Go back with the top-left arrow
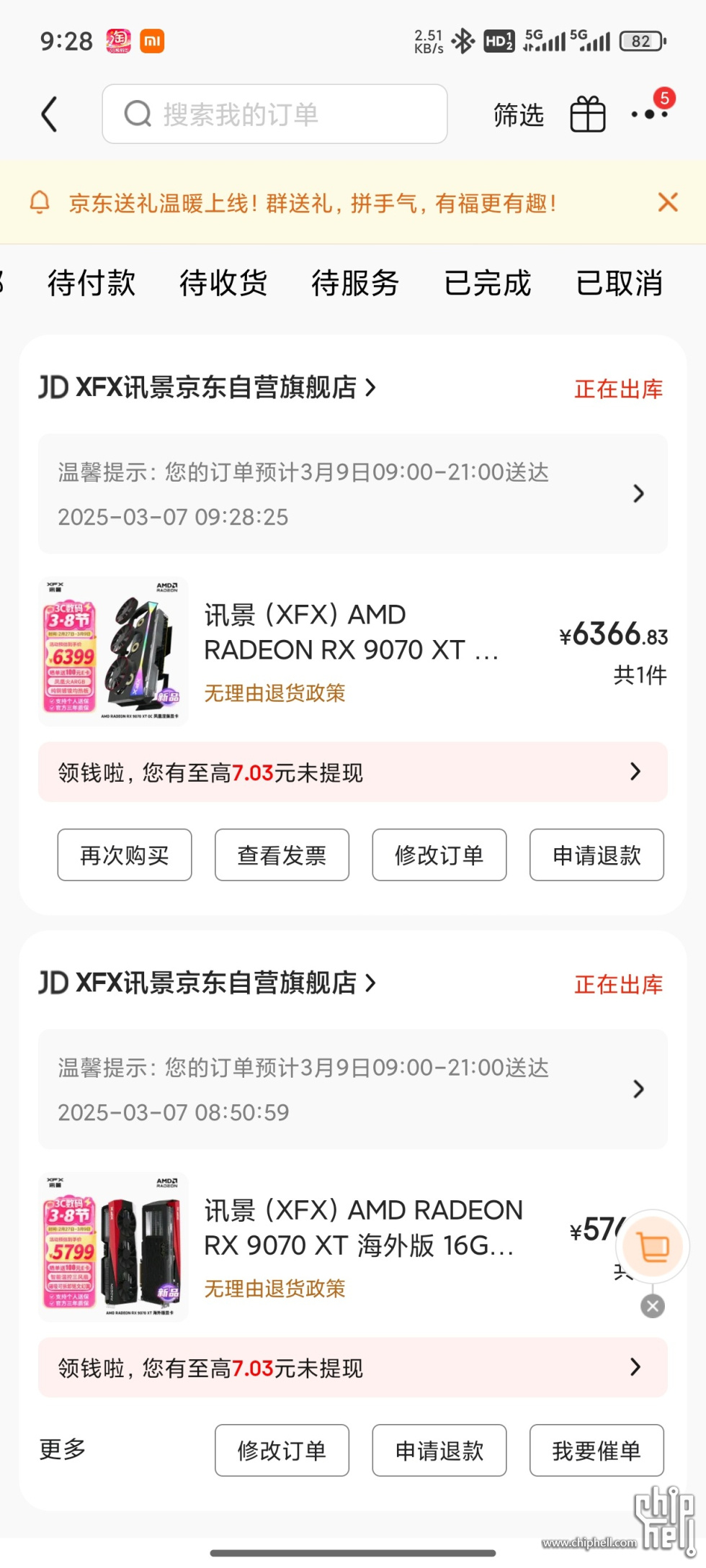This screenshot has width=706, height=1568. click(x=49, y=114)
